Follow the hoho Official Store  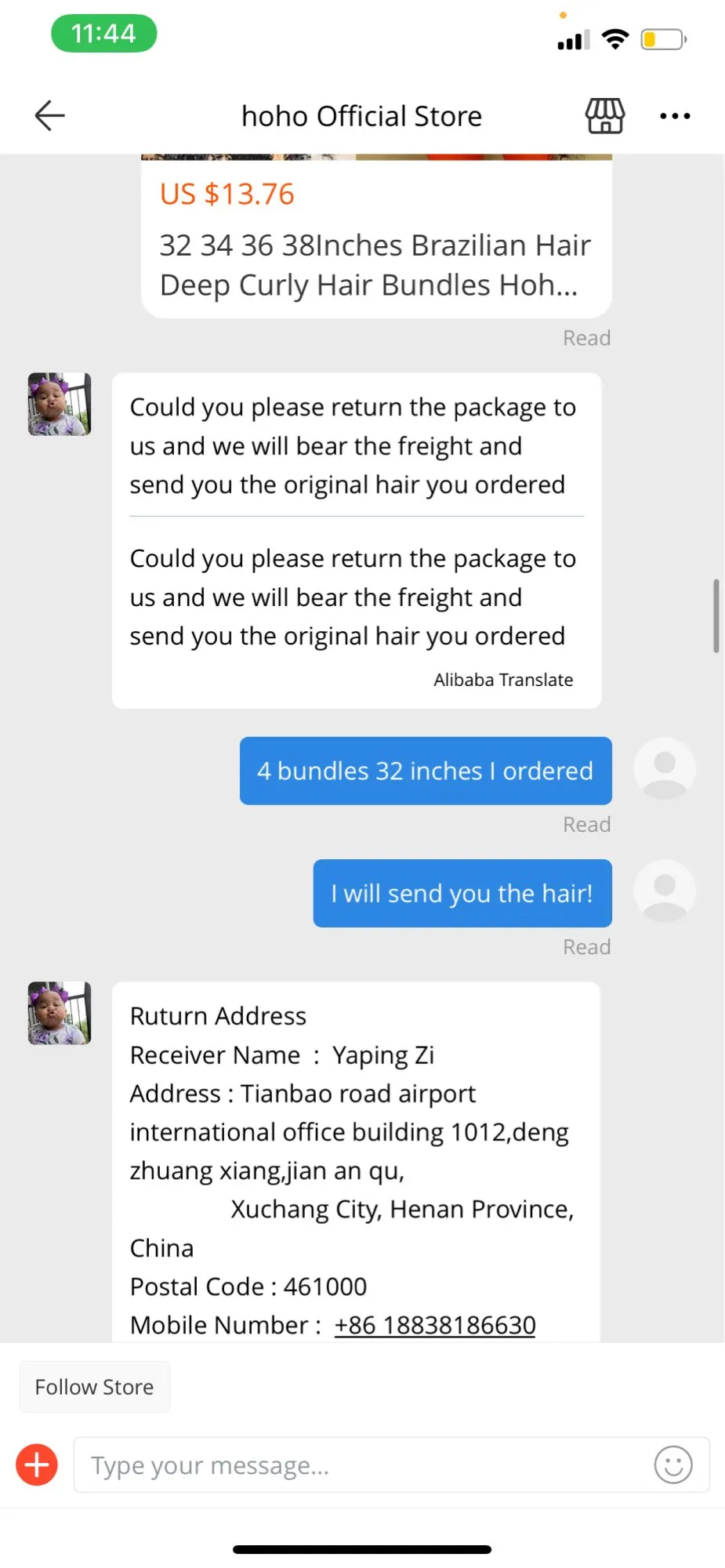94,1387
